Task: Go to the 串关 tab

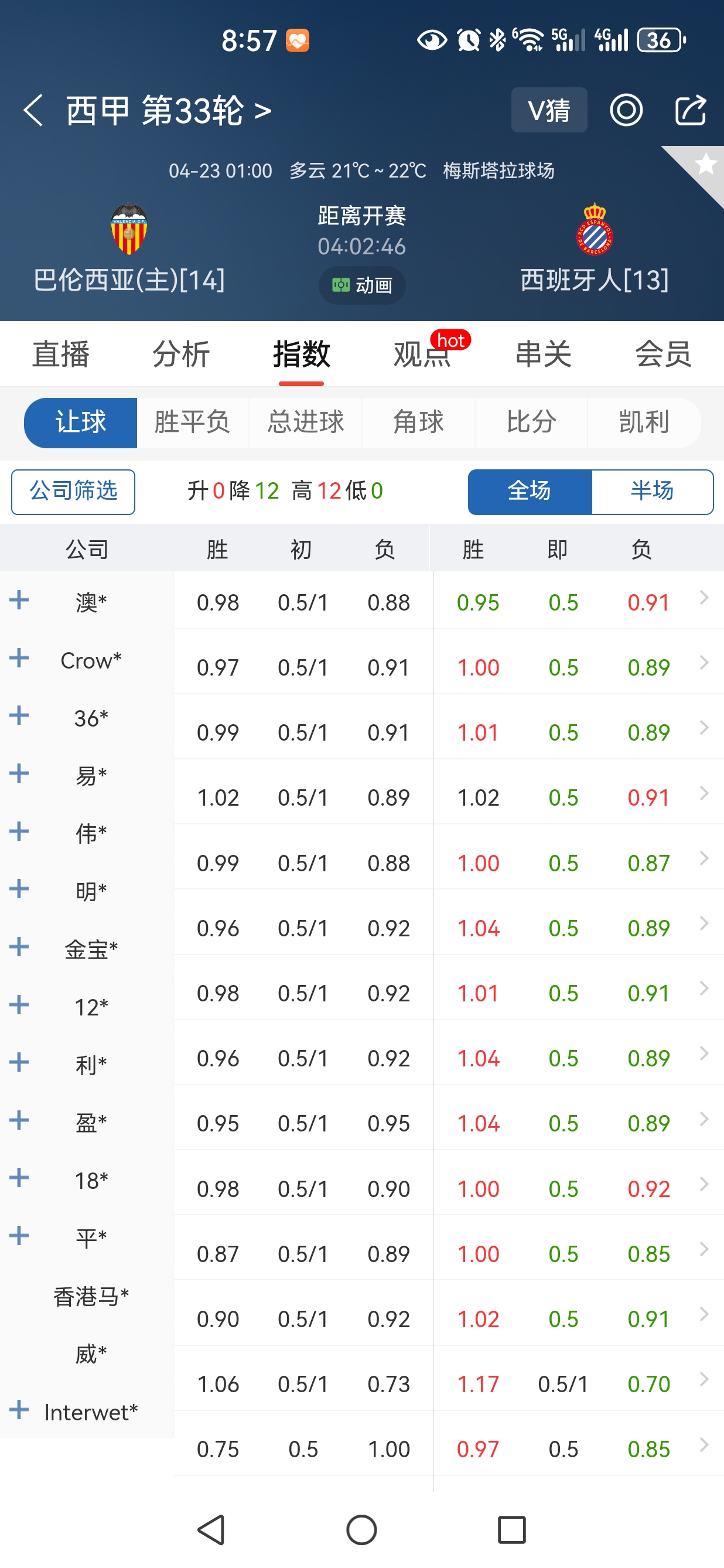Action: pos(544,354)
